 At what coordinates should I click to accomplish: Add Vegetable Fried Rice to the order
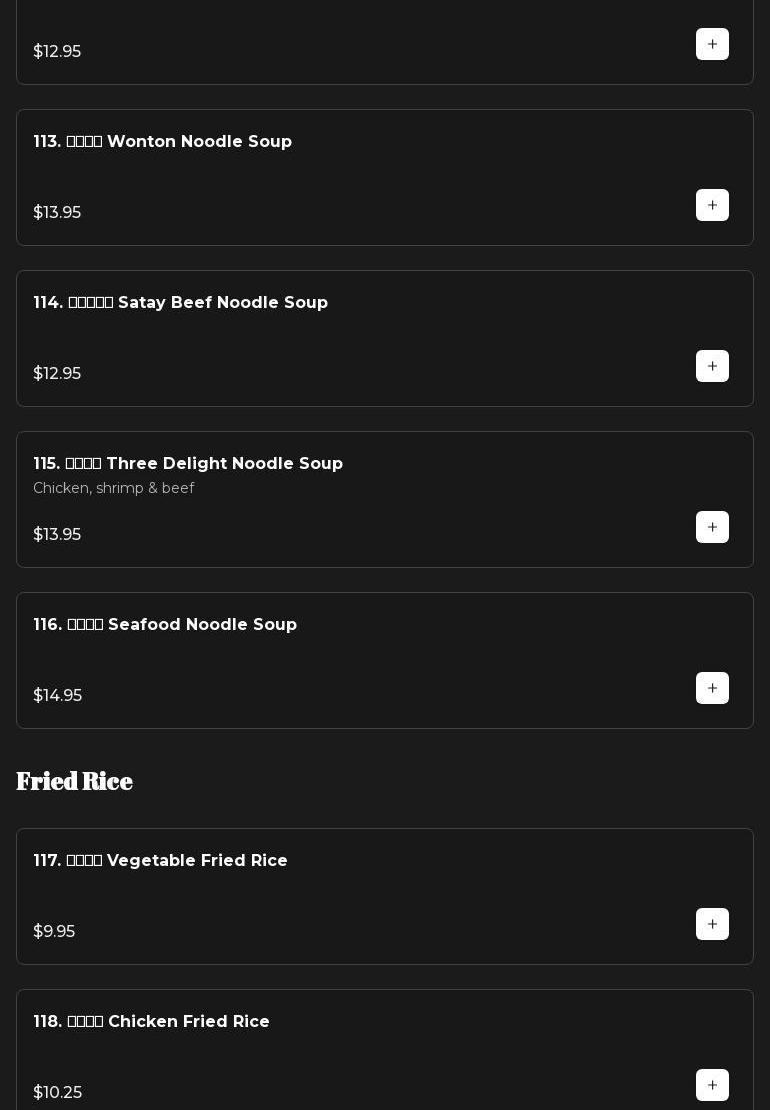712,924
